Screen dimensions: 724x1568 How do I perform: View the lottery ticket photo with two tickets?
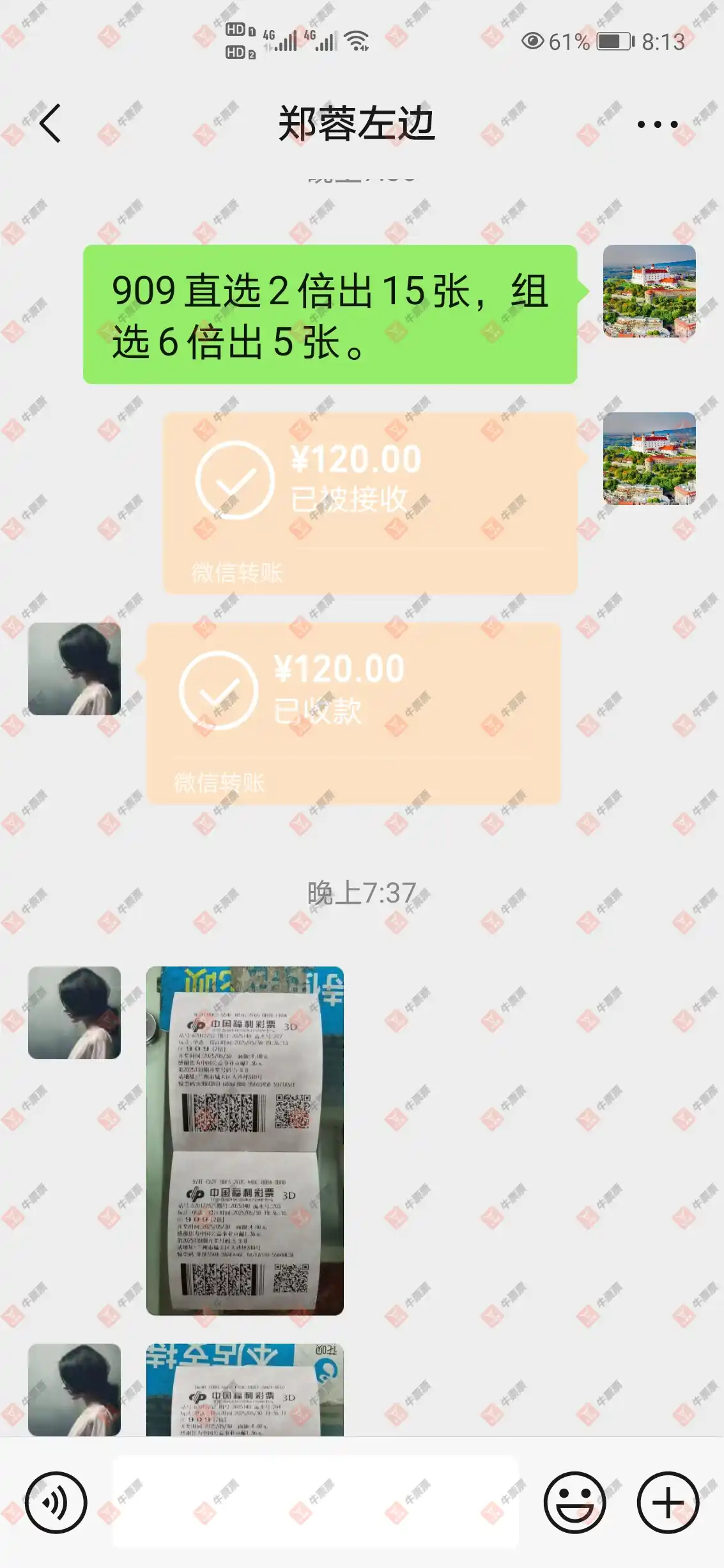pyautogui.click(x=245, y=1140)
